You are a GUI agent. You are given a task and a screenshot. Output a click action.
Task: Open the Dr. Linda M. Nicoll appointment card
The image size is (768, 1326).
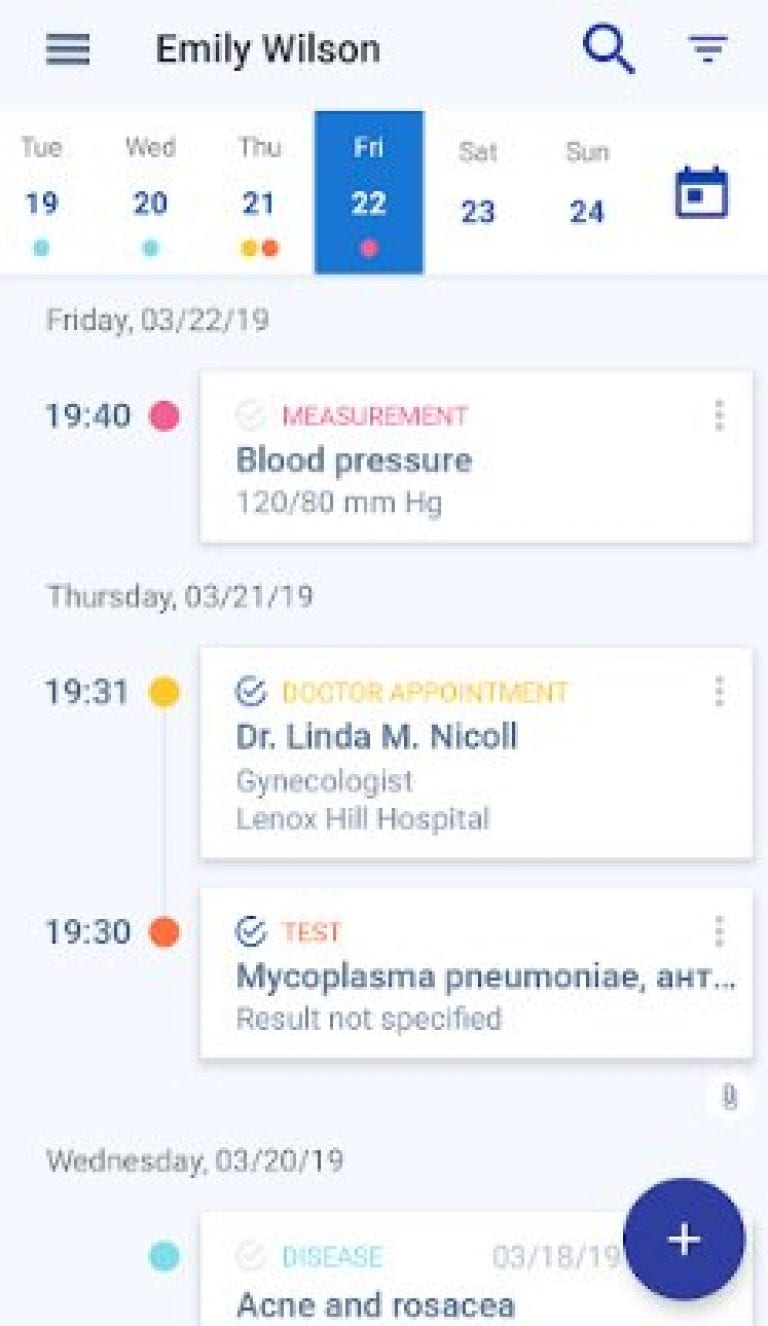point(450,755)
